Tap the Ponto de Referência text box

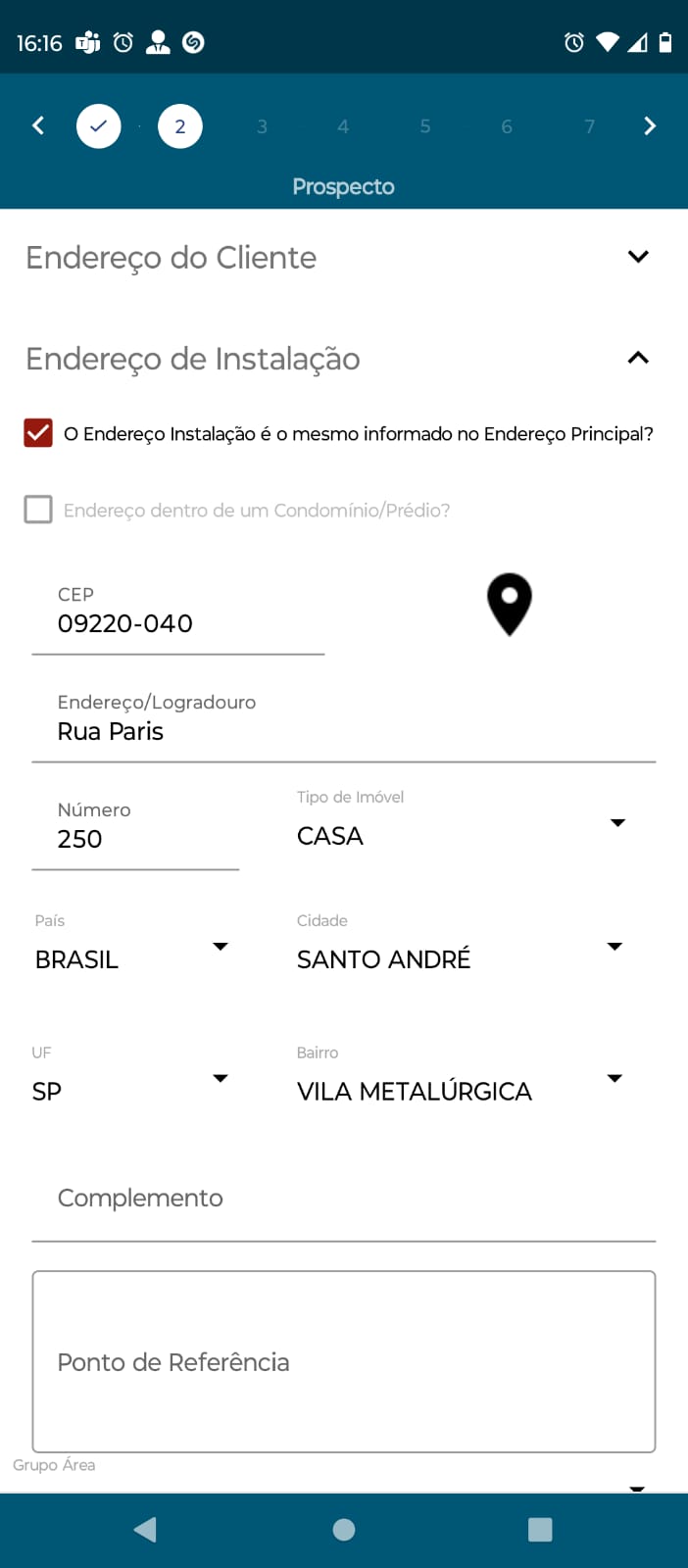pos(343,1361)
